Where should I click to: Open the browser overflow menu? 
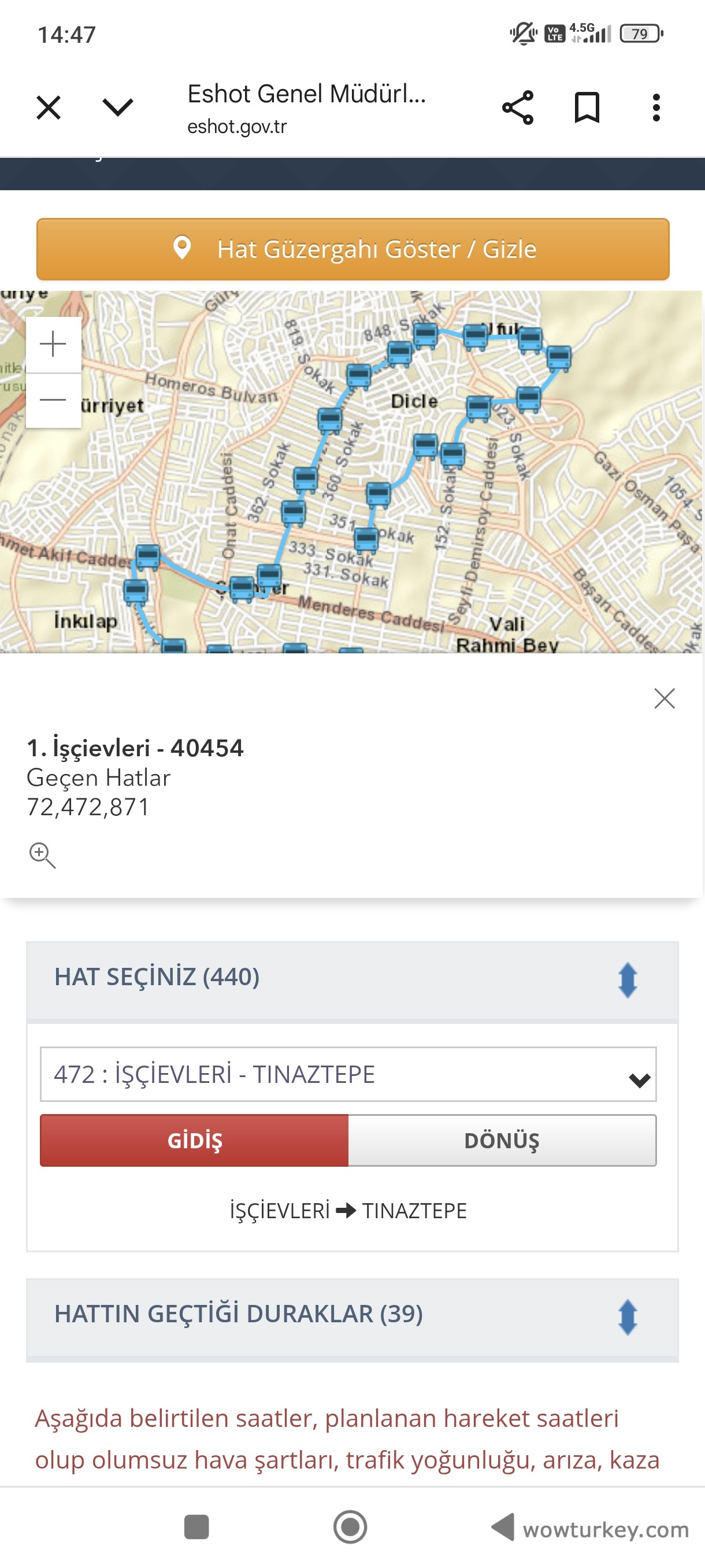tap(656, 108)
